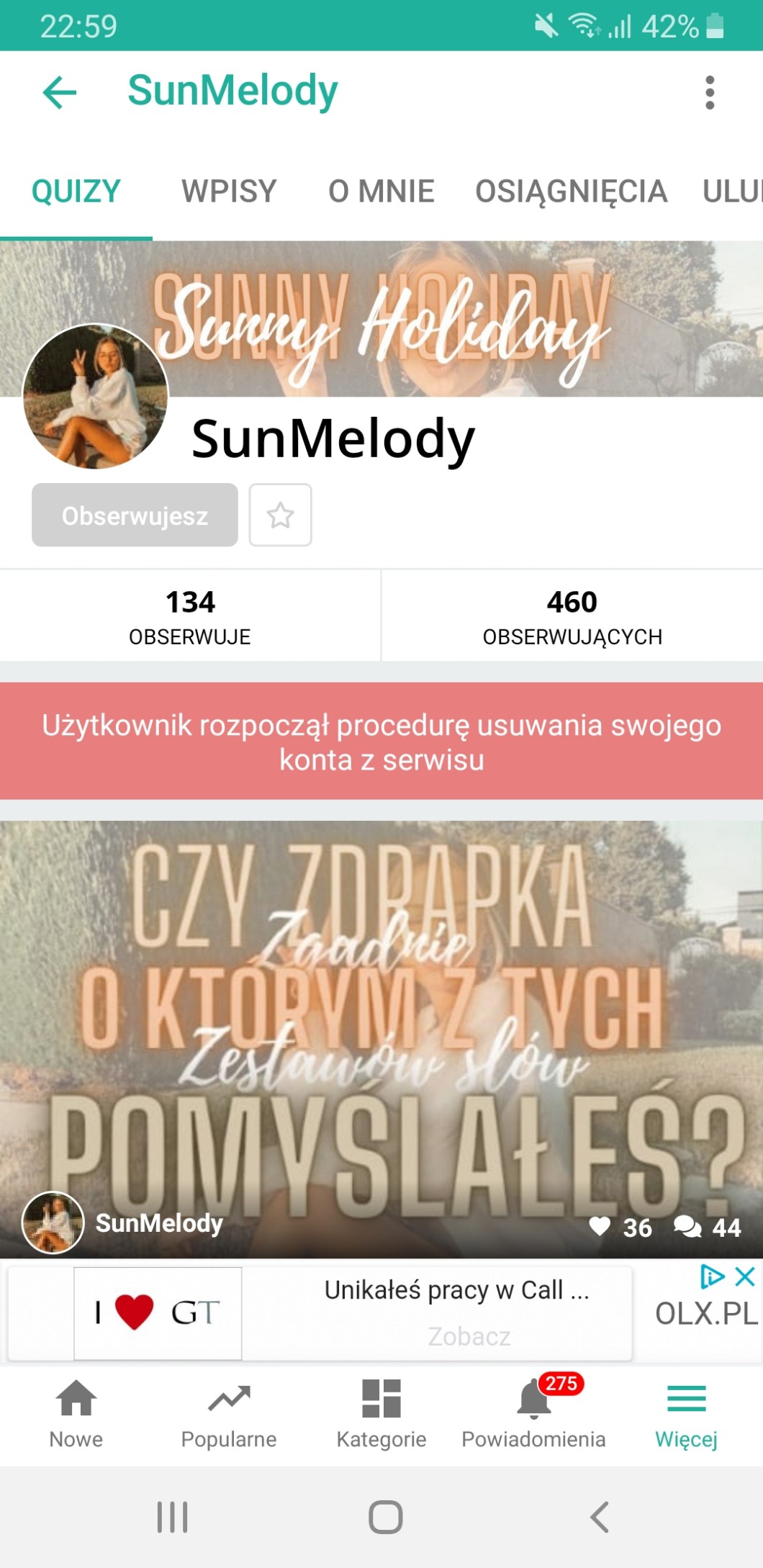Open the system recent apps view

(x=173, y=1517)
